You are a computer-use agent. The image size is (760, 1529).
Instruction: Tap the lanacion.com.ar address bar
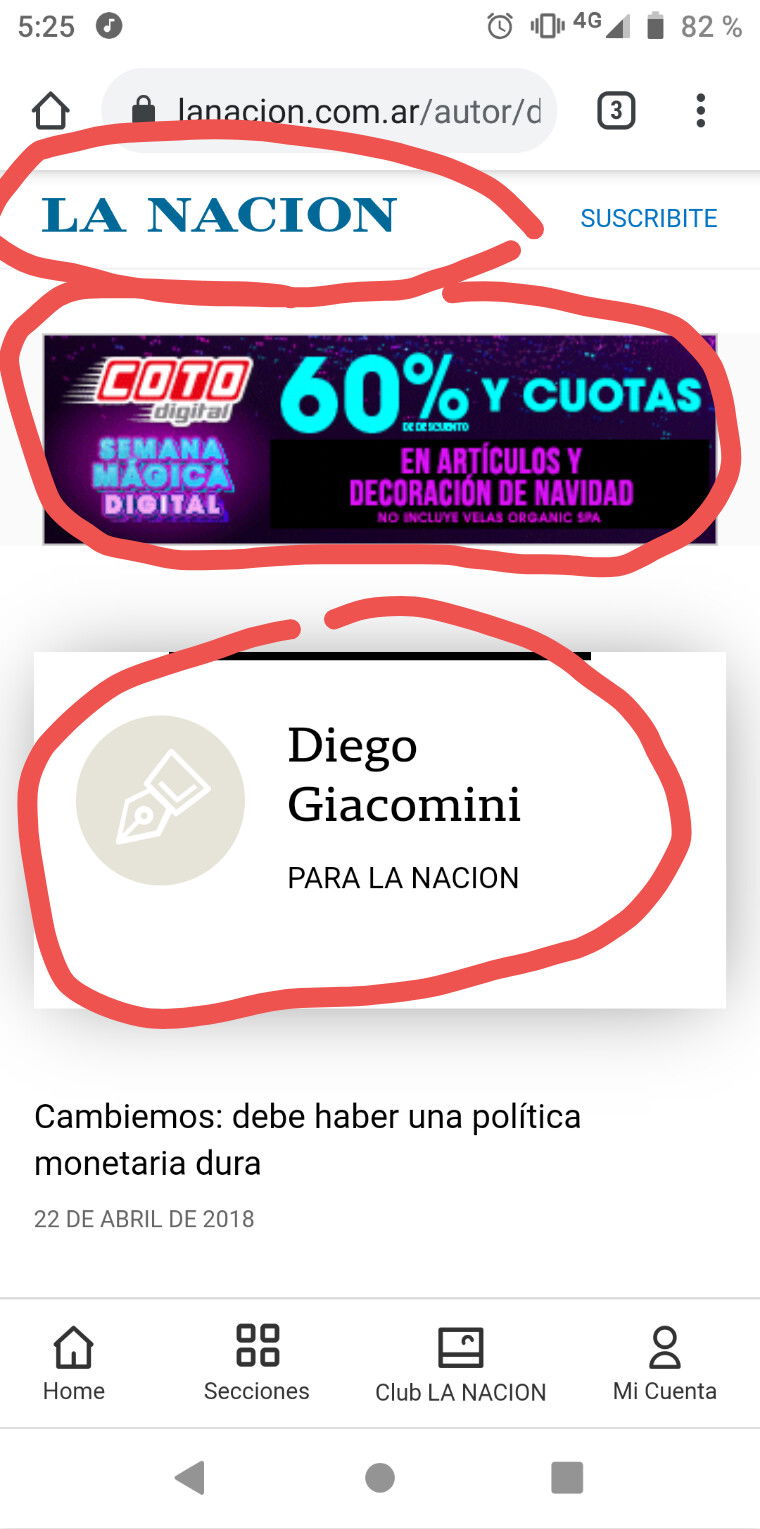coord(329,111)
